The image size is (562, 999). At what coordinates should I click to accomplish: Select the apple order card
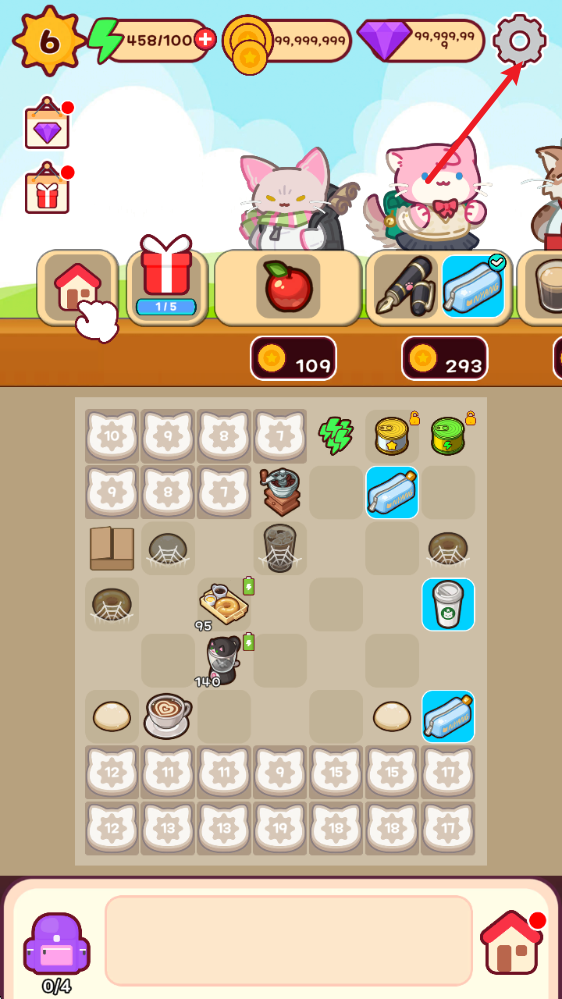[288, 287]
